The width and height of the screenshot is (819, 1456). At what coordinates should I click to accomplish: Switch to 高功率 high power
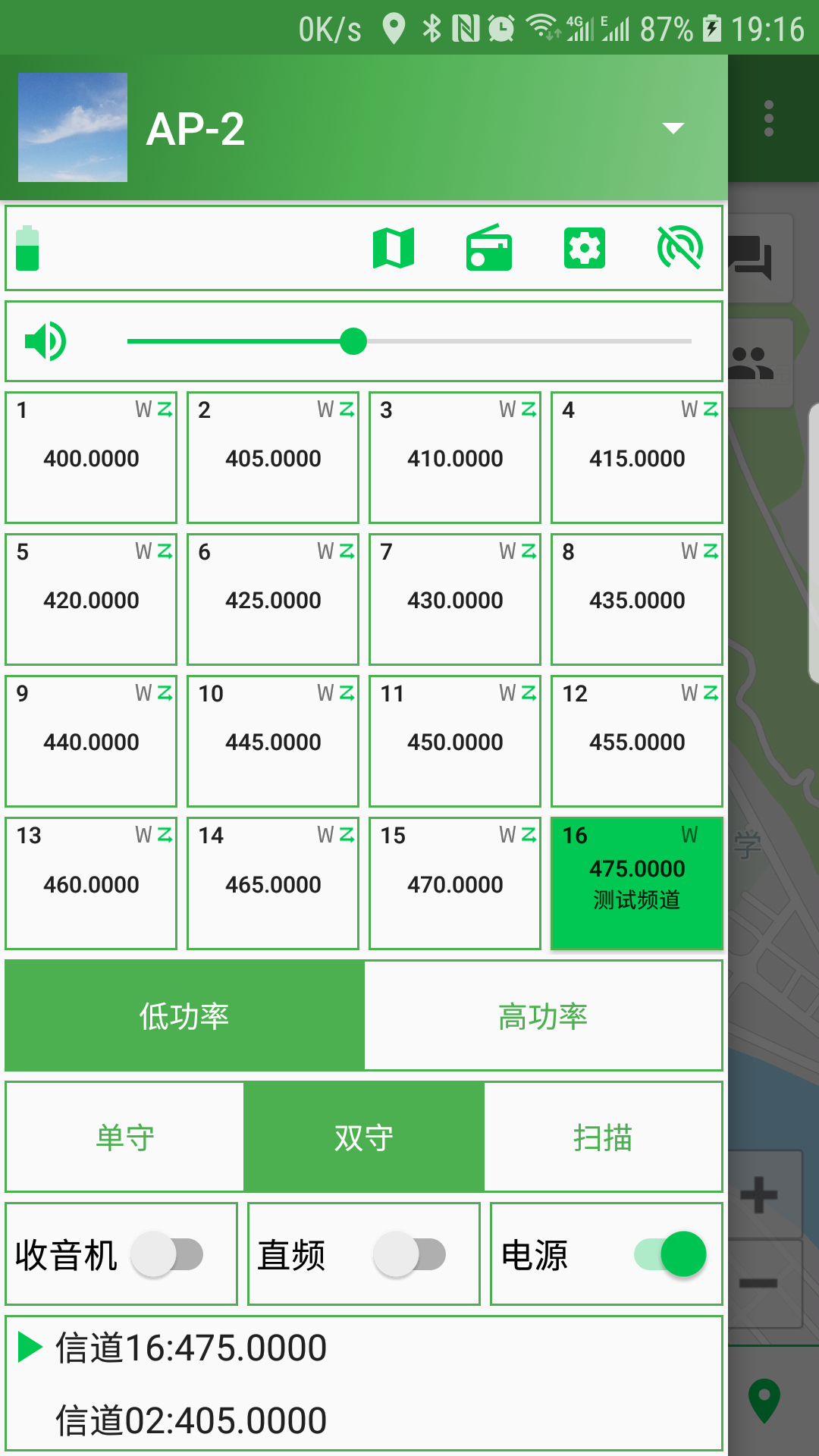point(543,1016)
